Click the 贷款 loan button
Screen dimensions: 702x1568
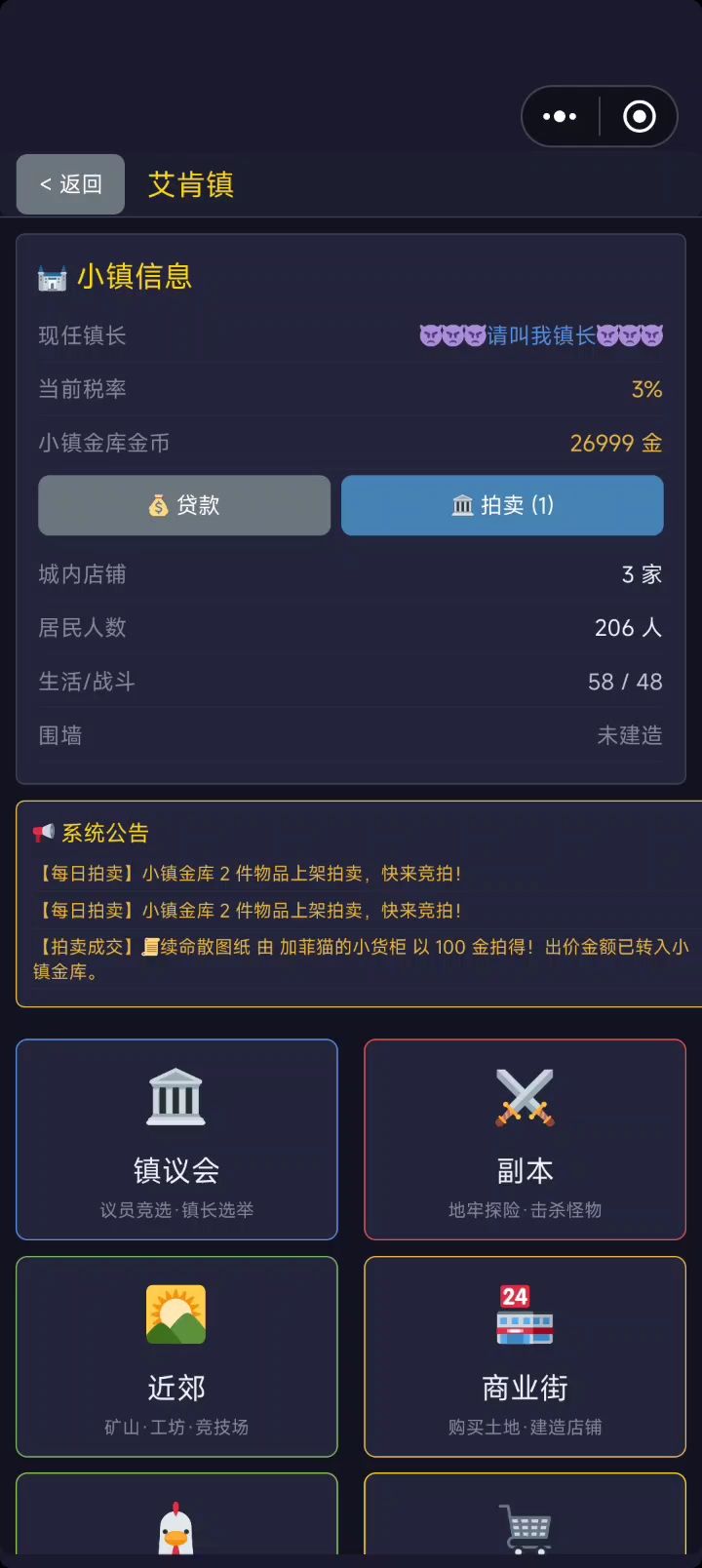183,505
